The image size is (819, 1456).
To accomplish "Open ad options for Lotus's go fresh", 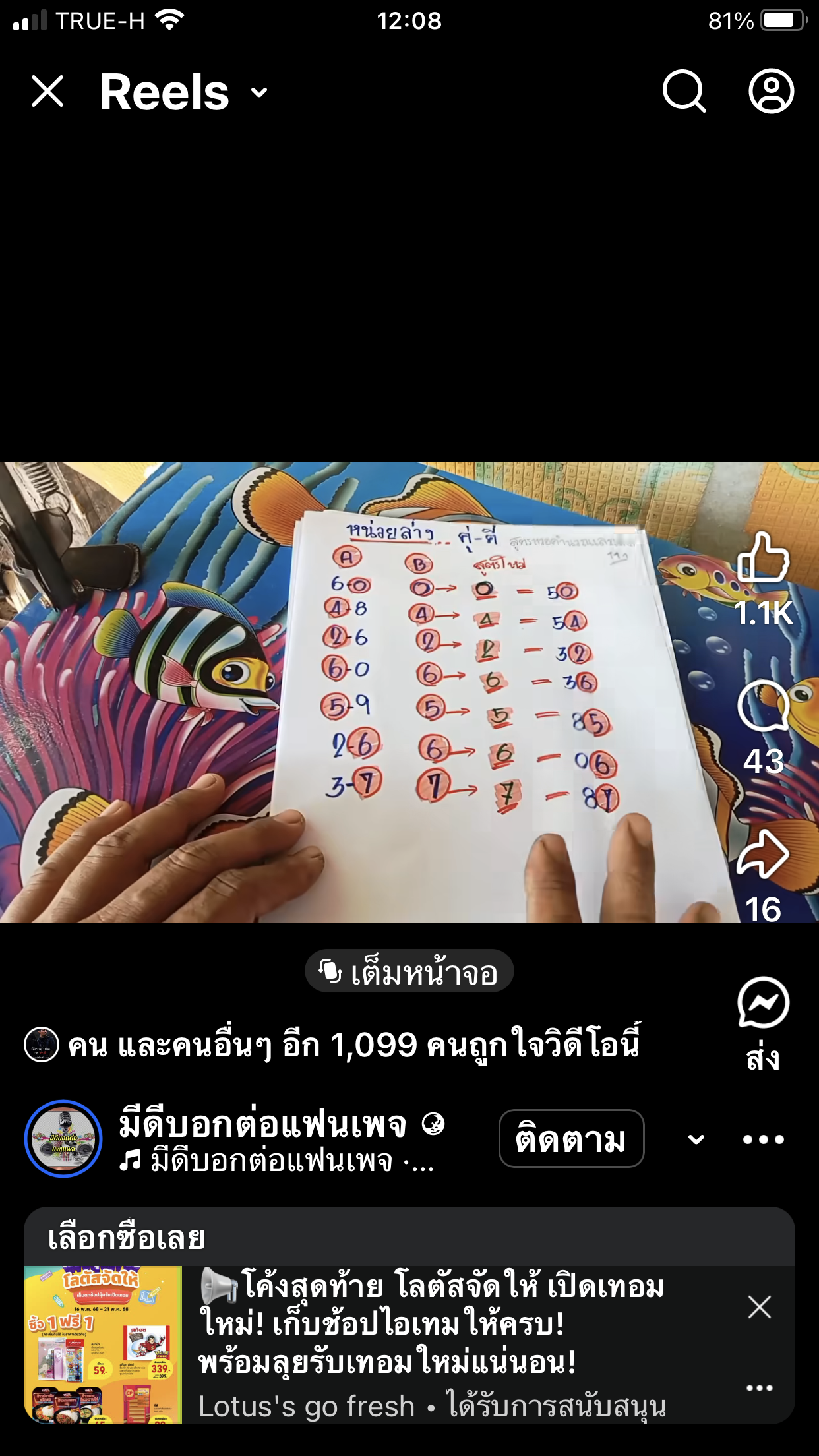I will click(x=760, y=1388).
